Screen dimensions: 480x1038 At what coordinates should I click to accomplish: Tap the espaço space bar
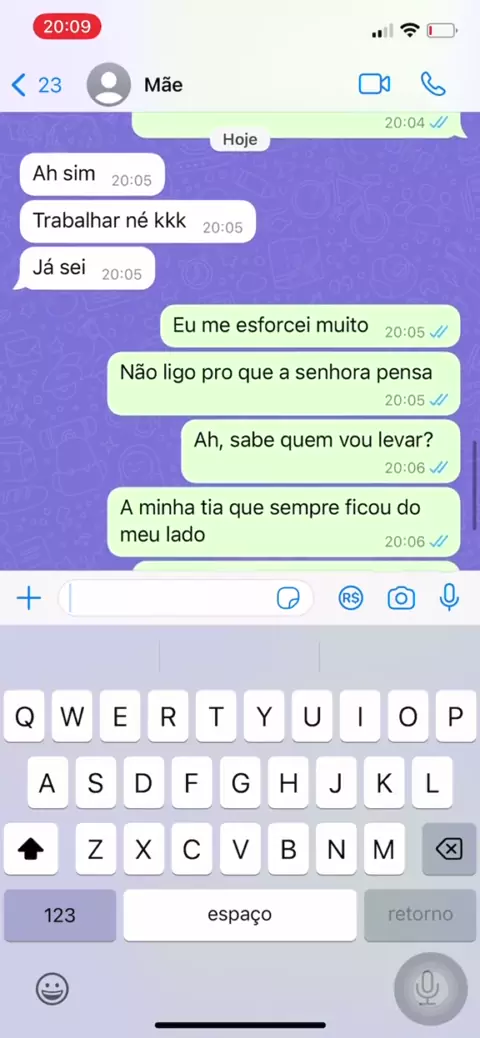240,915
